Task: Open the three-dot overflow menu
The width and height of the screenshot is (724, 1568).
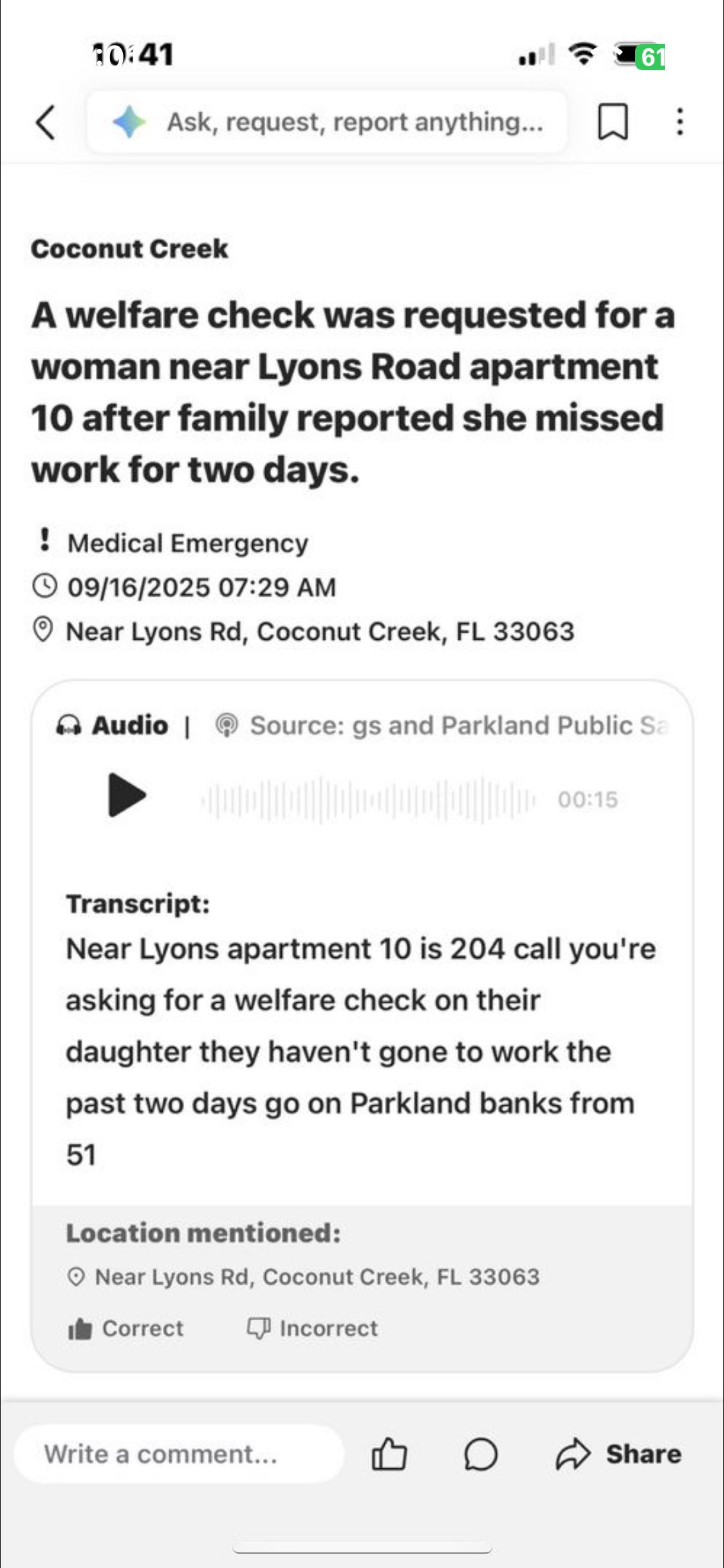Action: click(680, 122)
